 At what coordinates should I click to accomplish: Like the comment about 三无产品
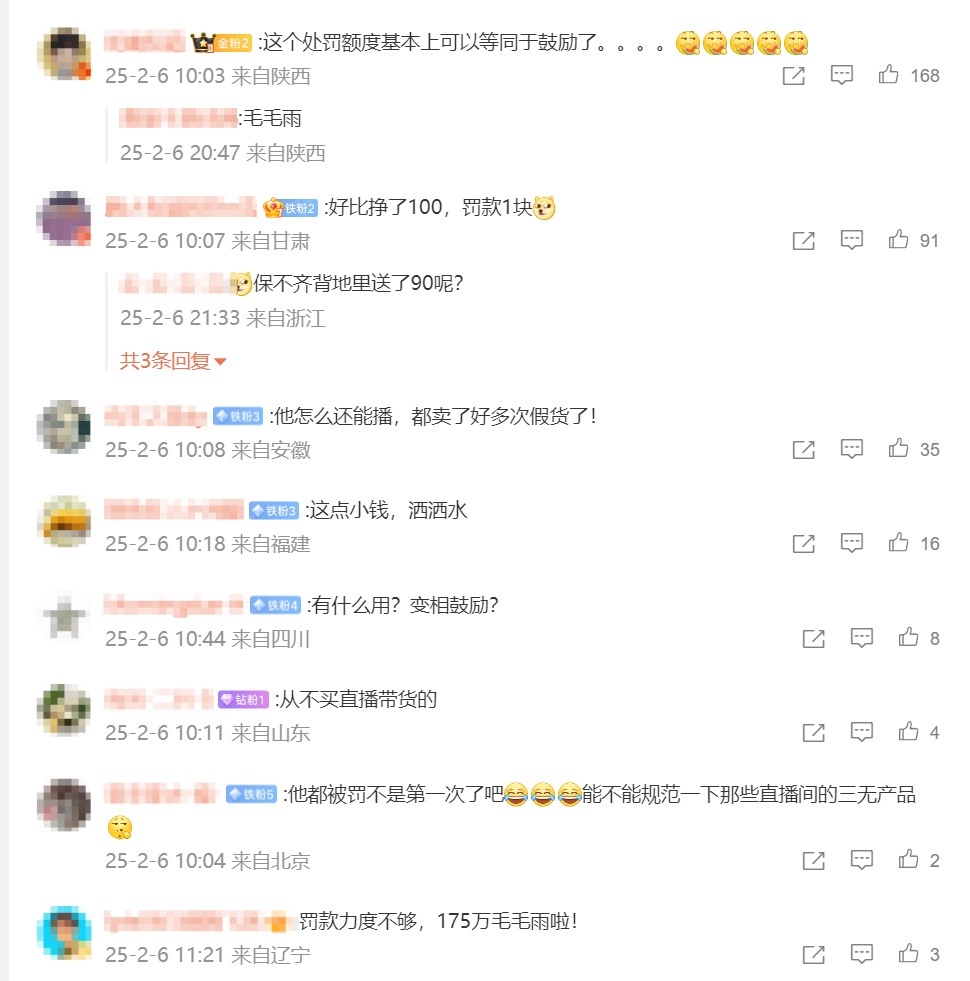(908, 860)
